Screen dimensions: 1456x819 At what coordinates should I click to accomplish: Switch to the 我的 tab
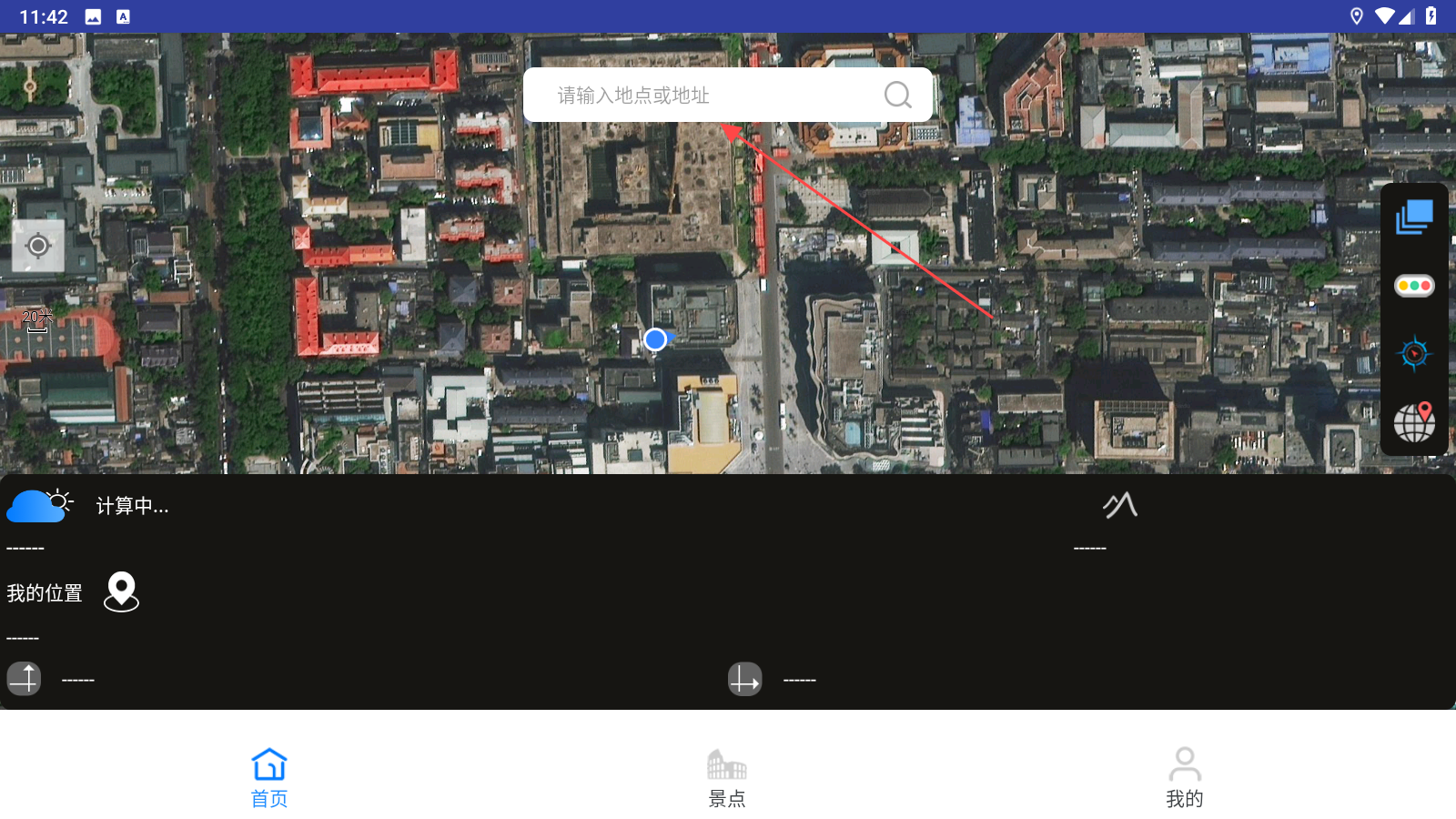(1185, 777)
